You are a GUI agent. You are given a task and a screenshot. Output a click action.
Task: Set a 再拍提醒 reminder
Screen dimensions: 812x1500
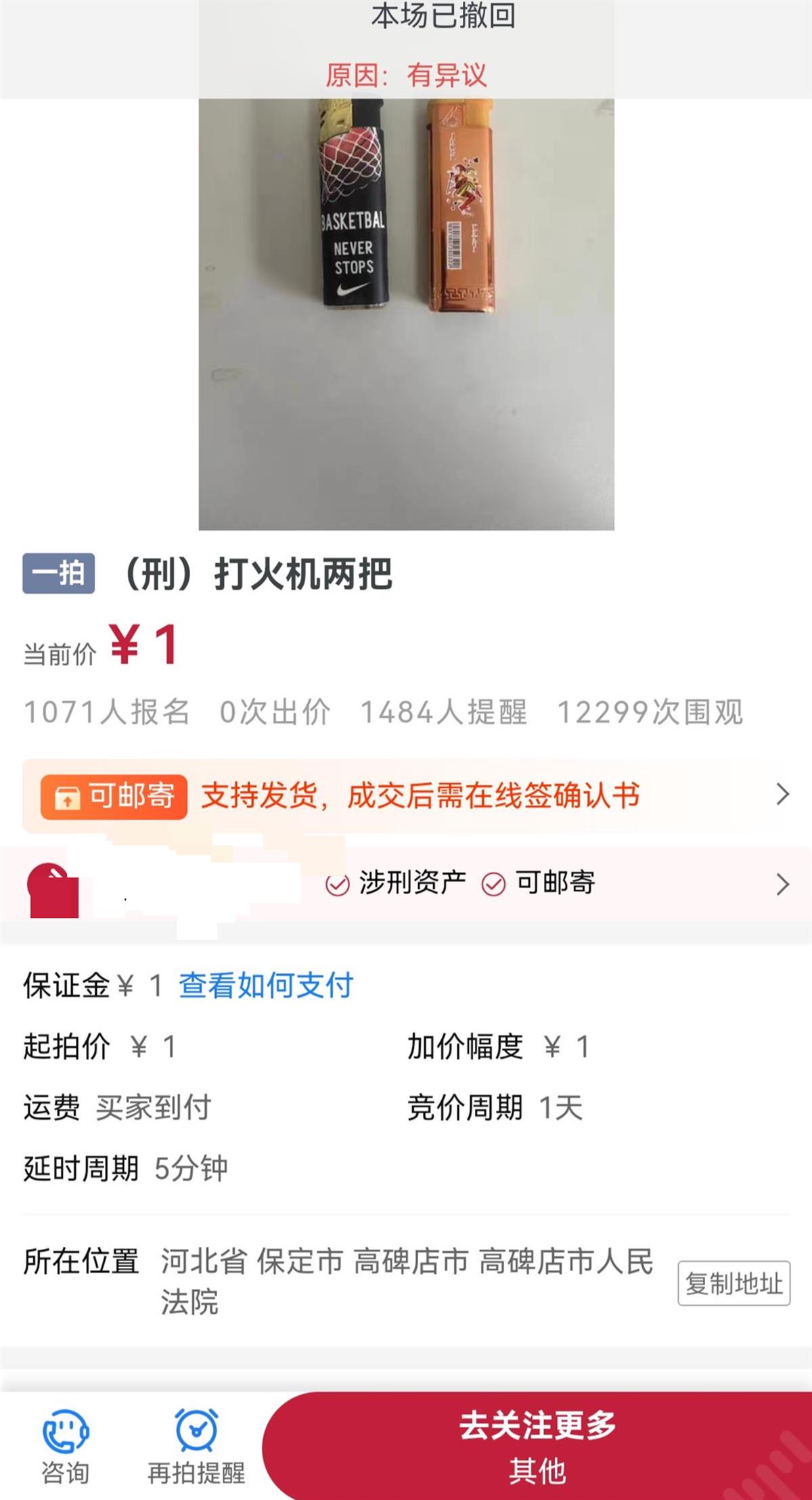(x=196, y=1444)
